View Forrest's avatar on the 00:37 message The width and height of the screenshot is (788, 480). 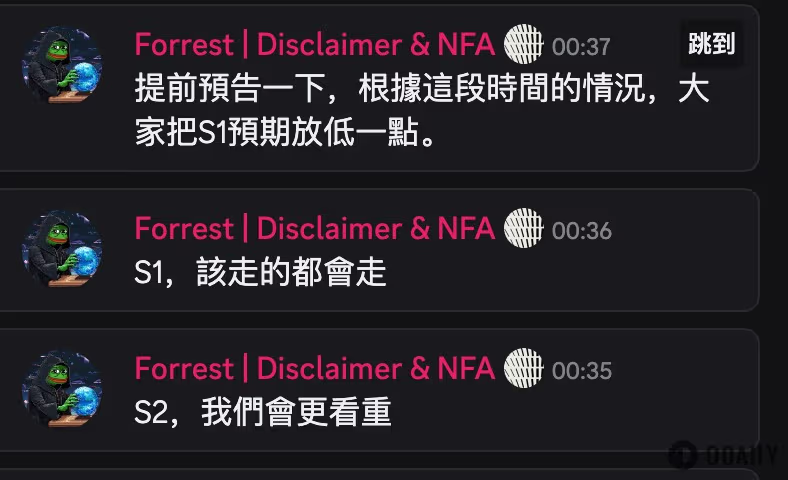click(62, 68)
